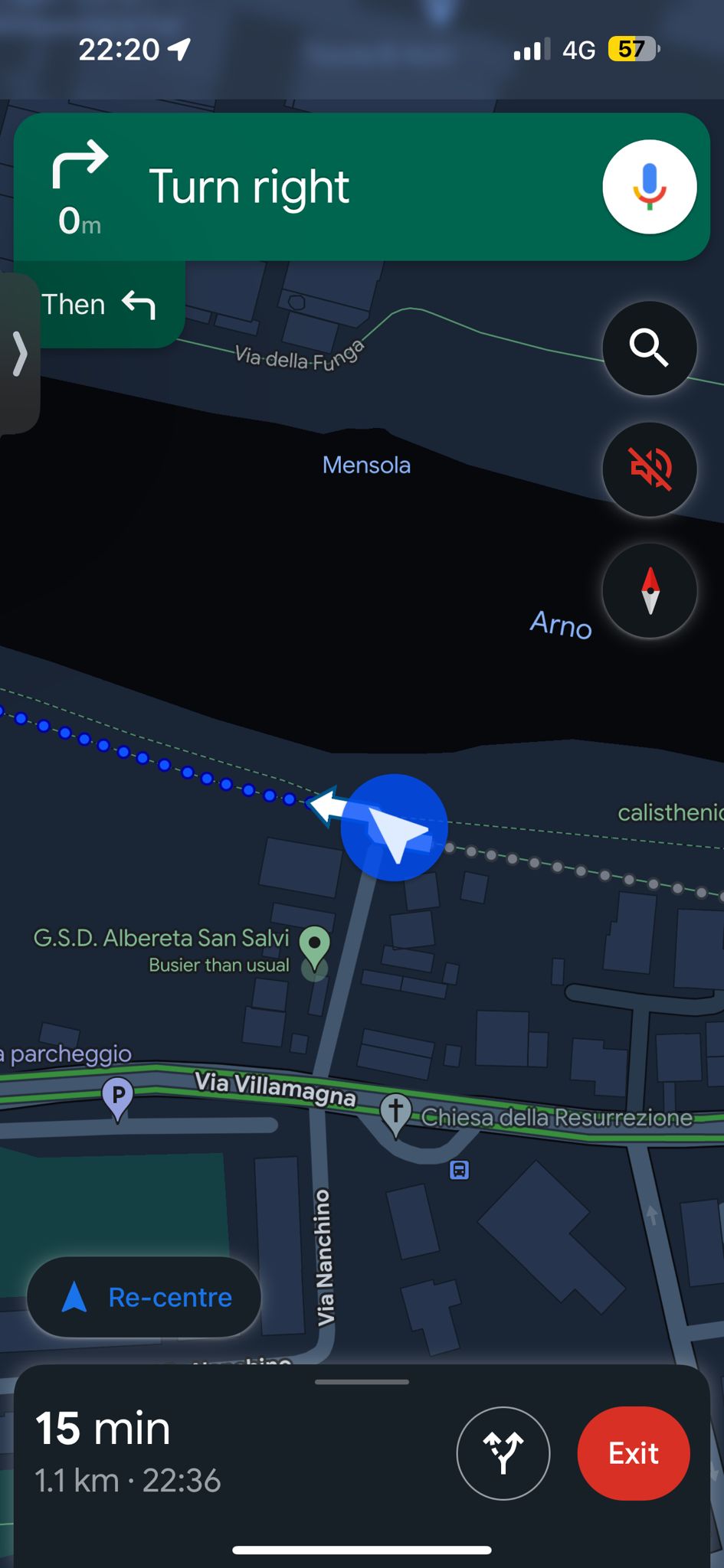The image size is (724, 1568).
Task: Tap the compass to reorient map
Action: 649,590
